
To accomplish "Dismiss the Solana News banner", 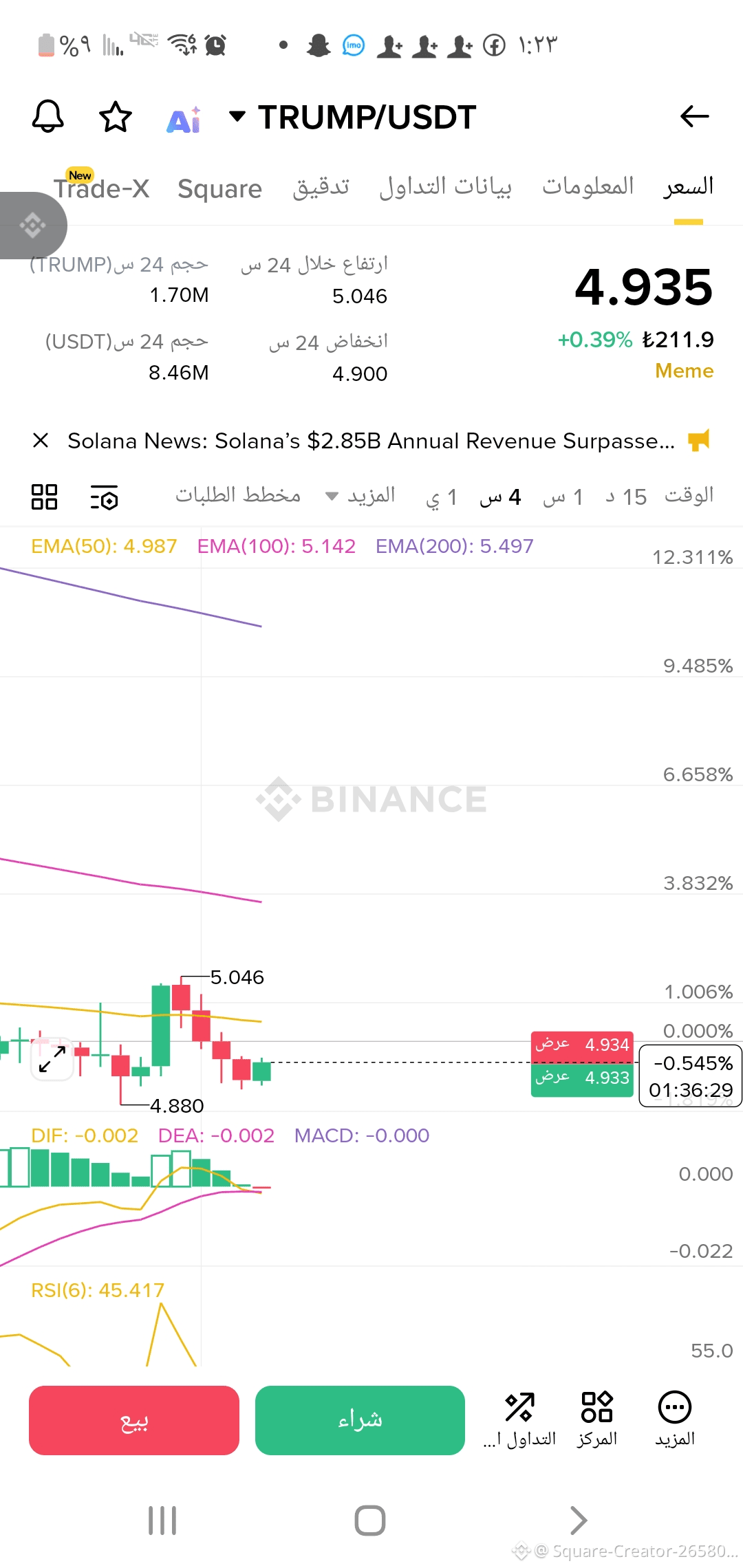I will (41, 440).
